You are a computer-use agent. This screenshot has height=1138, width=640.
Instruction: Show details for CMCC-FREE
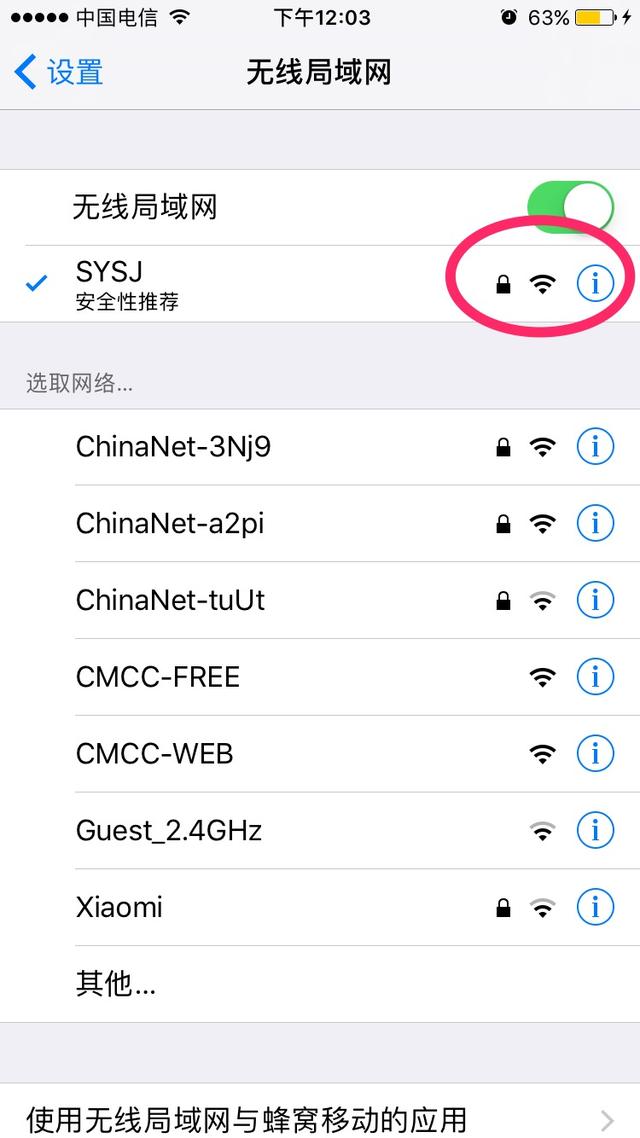click(595, 677)
